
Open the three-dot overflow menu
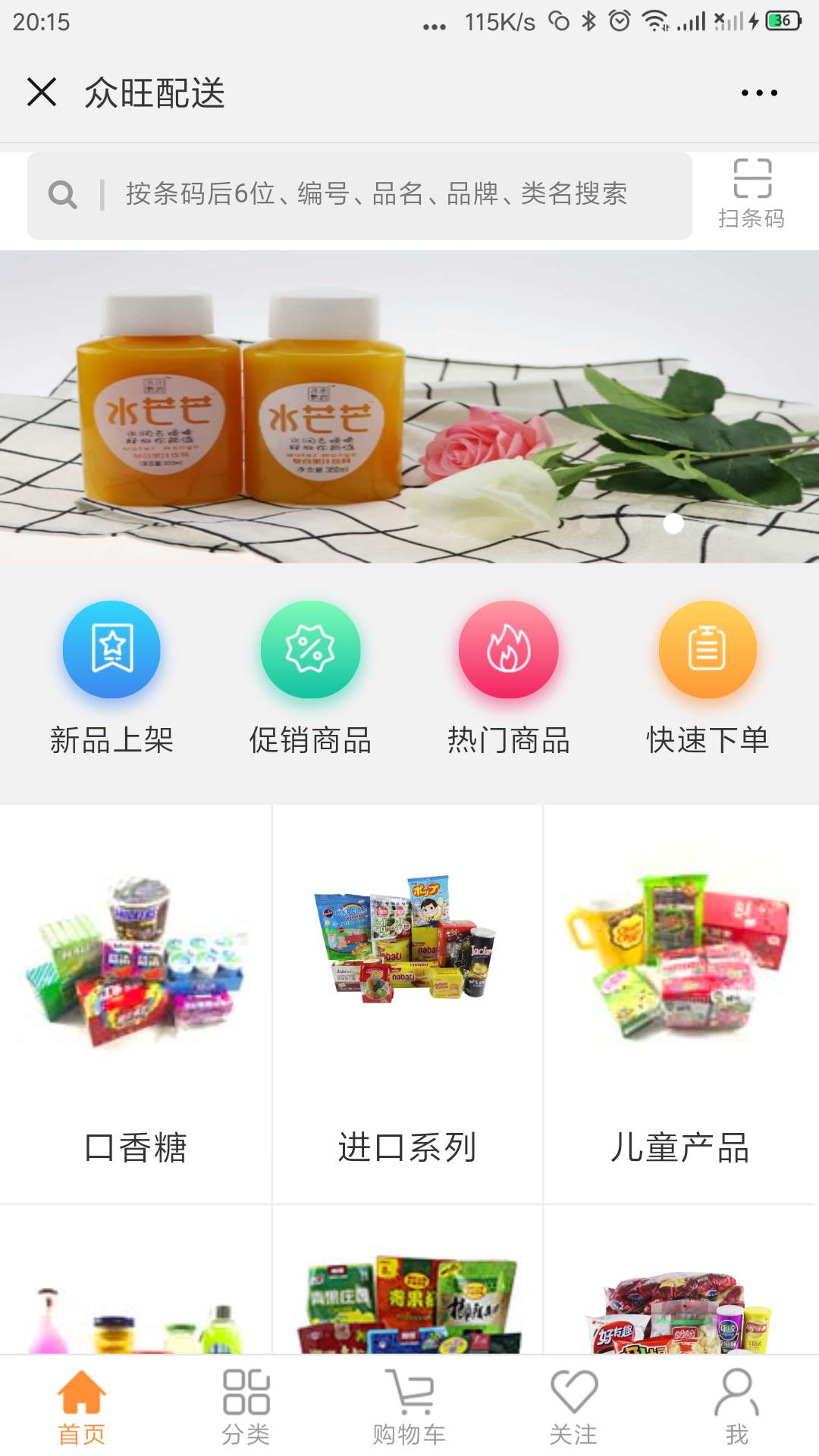[x=759, y=93]
